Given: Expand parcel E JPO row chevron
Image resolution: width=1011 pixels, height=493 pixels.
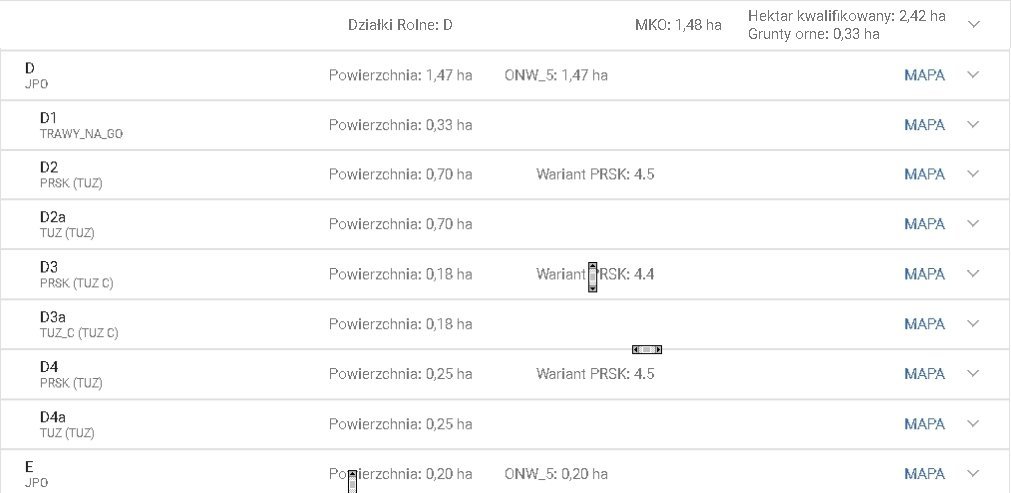Looking at the screenshot, I should 975,474.
